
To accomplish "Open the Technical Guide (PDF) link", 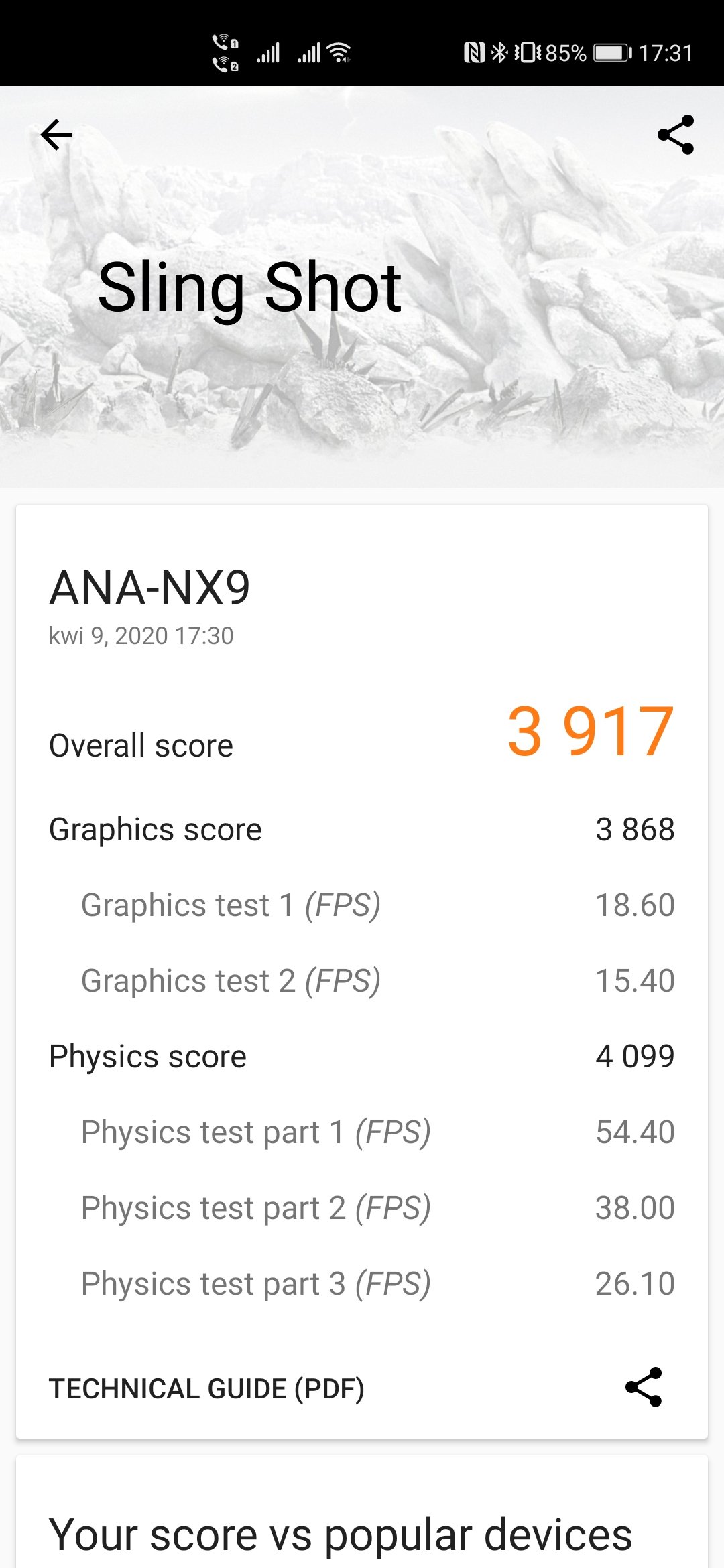I will (x=206, y=1388).
